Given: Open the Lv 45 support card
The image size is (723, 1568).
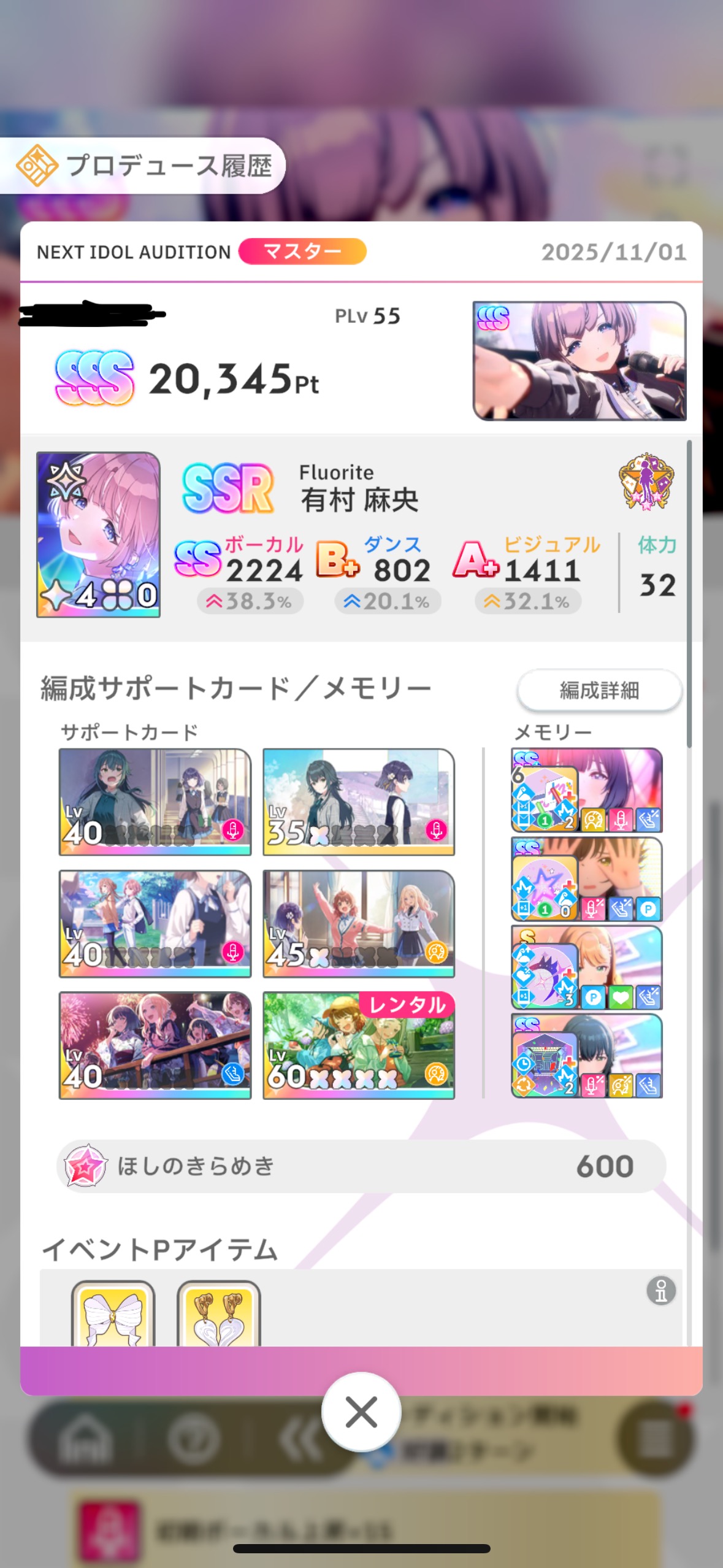Looking at the screenshot, I should pyautogui.click(x=359, y=923).
